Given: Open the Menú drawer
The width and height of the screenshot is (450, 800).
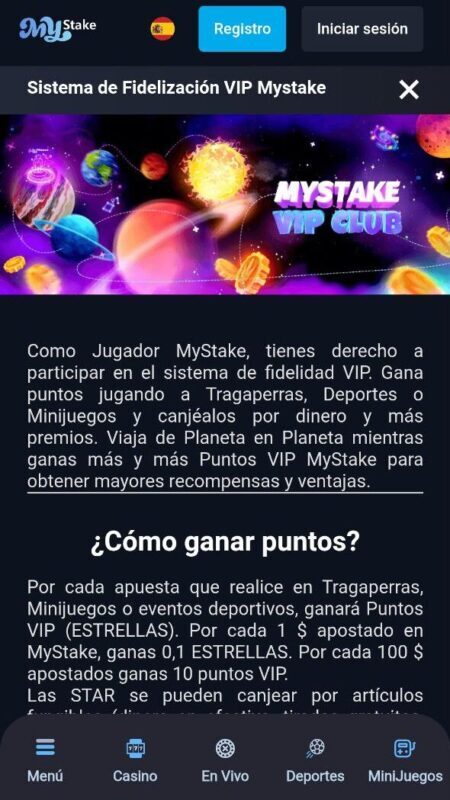Looking at the screenshot, I should pyautogui.click(x=45, y=760).
